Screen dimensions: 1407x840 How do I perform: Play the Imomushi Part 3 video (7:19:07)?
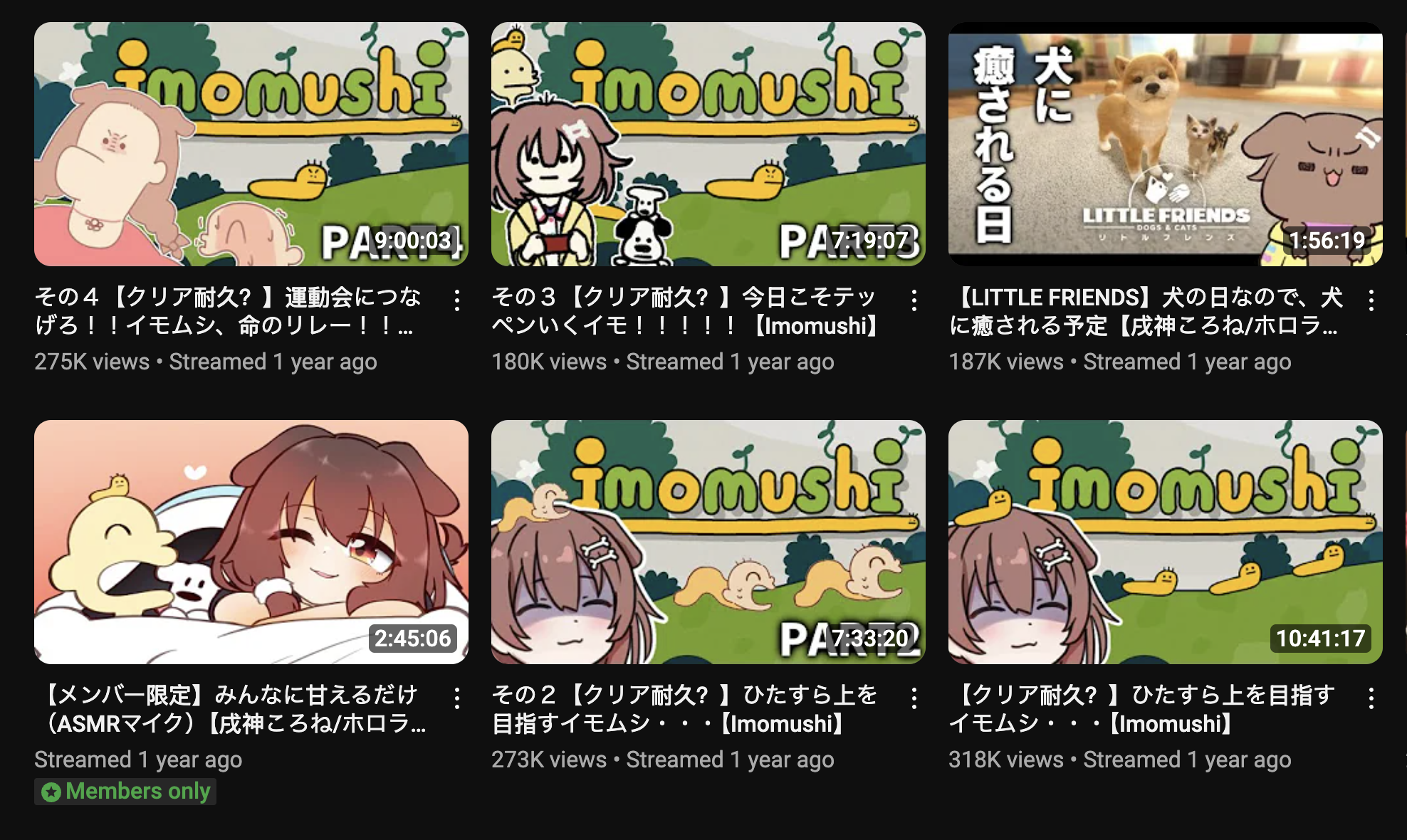[708, 144]
